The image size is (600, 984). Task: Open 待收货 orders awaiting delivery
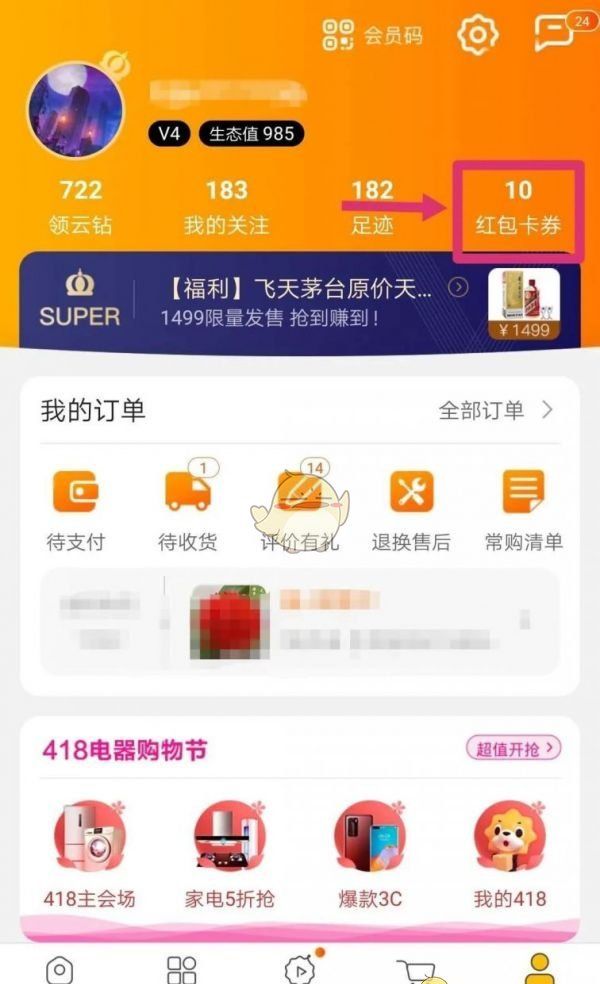188,510
